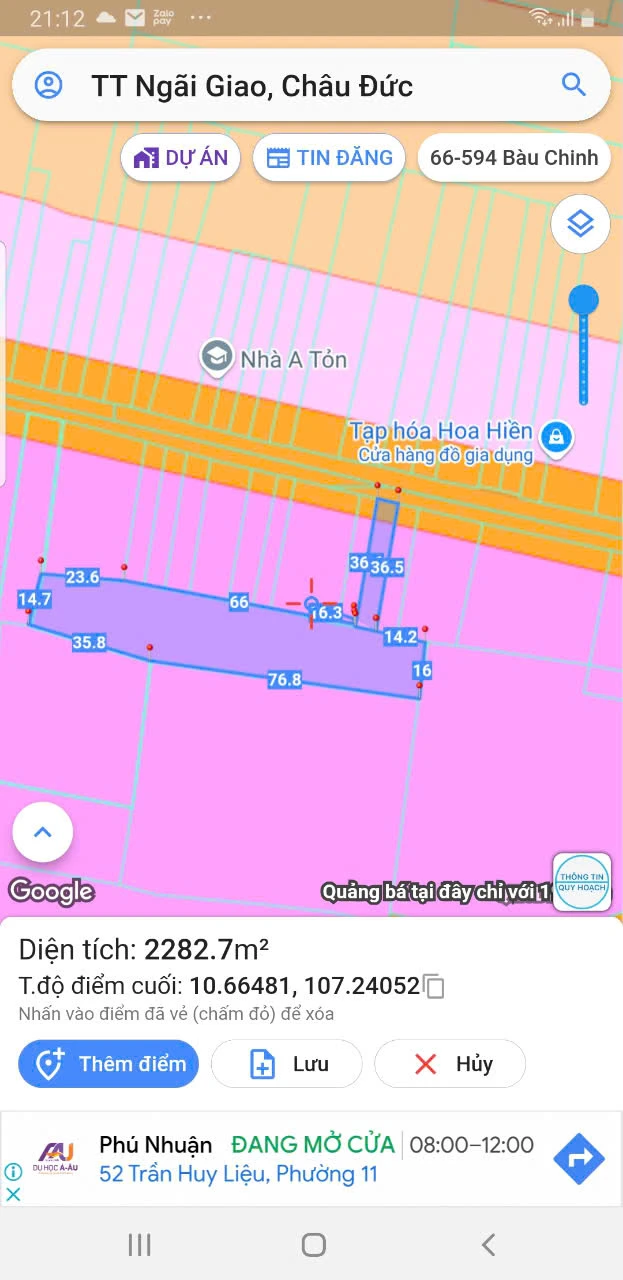Tap Thêm điểm to add a point
The image size is (623, 1280).
[108, 1063]
